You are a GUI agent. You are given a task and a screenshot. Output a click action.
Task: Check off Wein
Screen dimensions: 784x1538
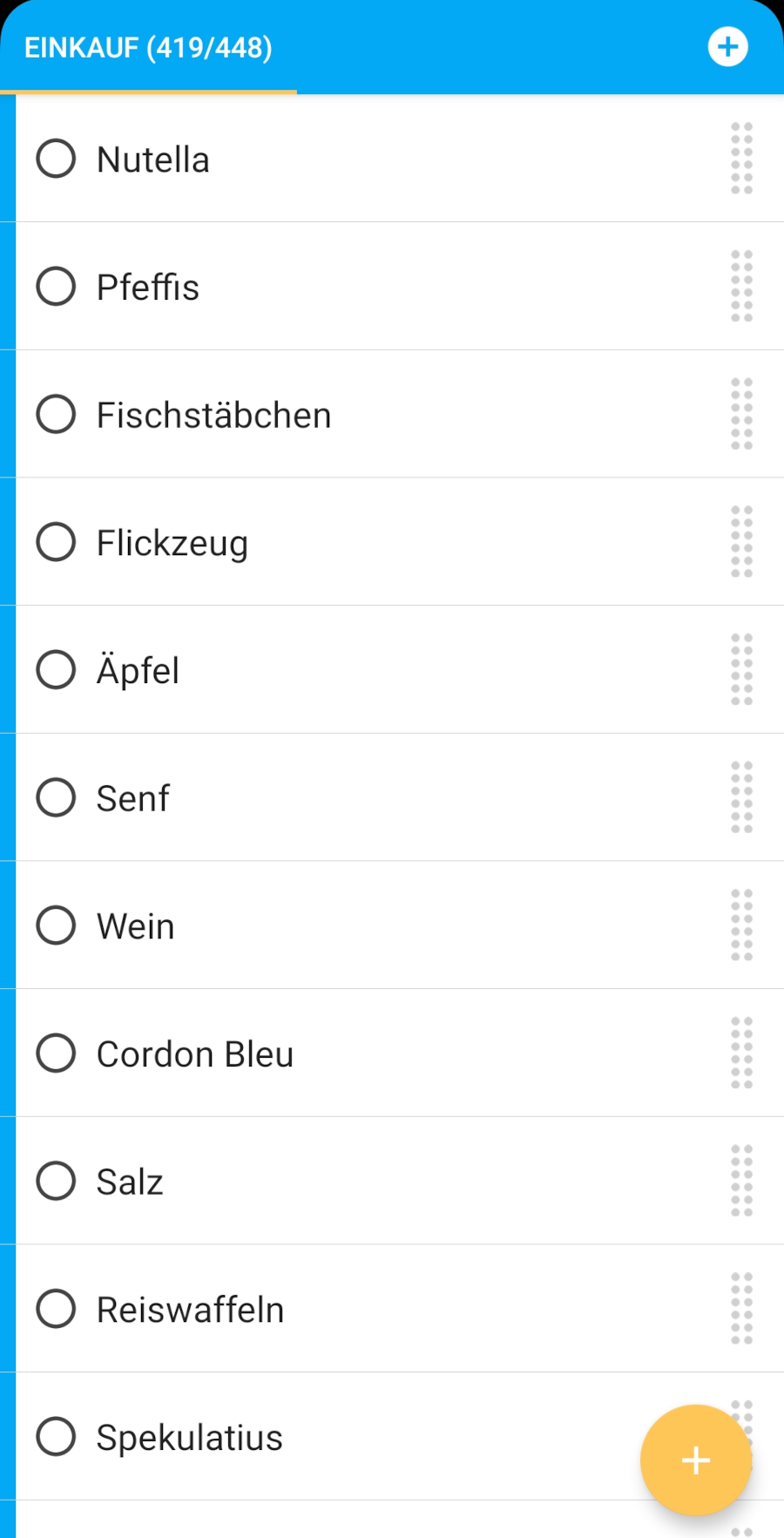[56, 925]
